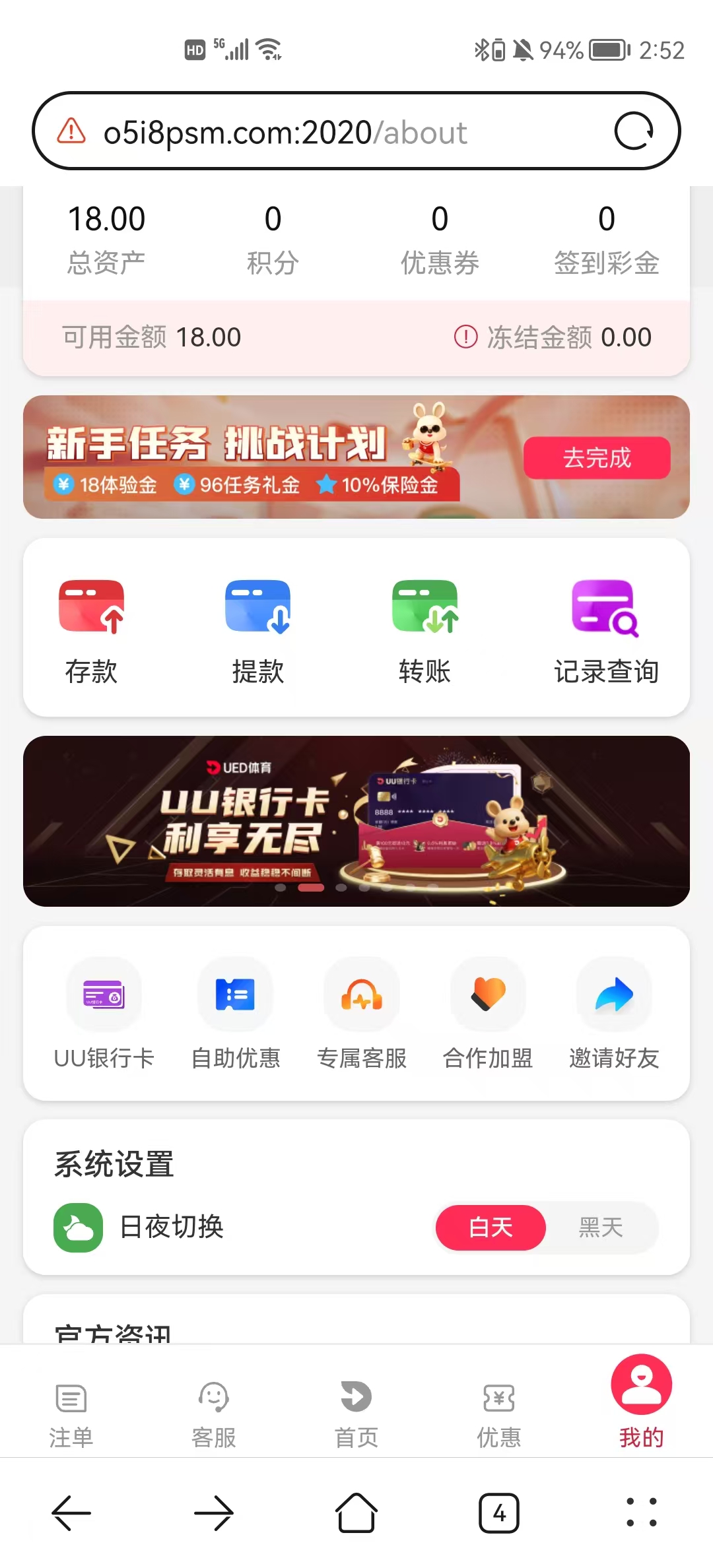Select 白天 day mode
Viewport: 713px width, 1568px height.
491,1227
